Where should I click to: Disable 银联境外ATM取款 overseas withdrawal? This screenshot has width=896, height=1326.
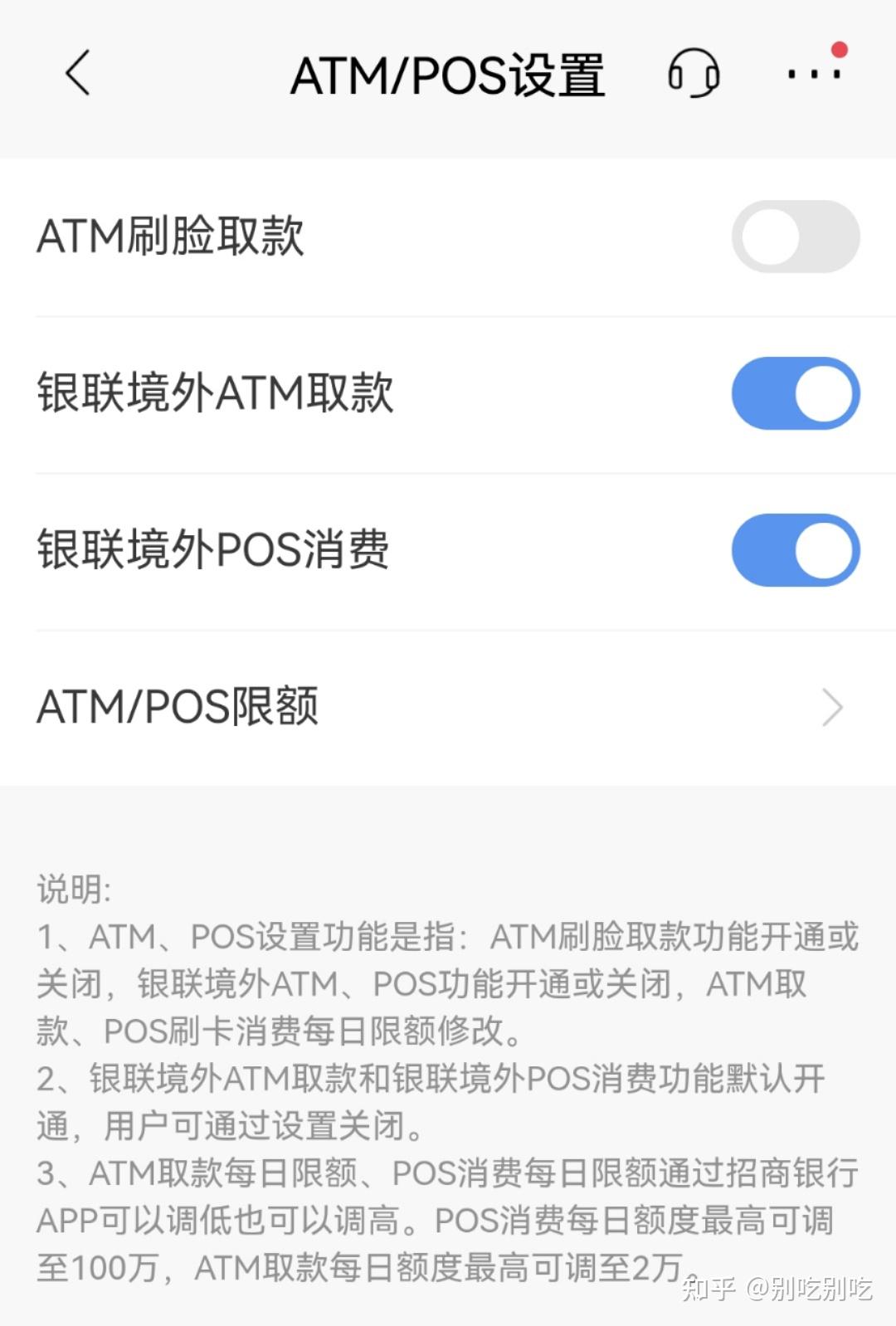(796, 393)
